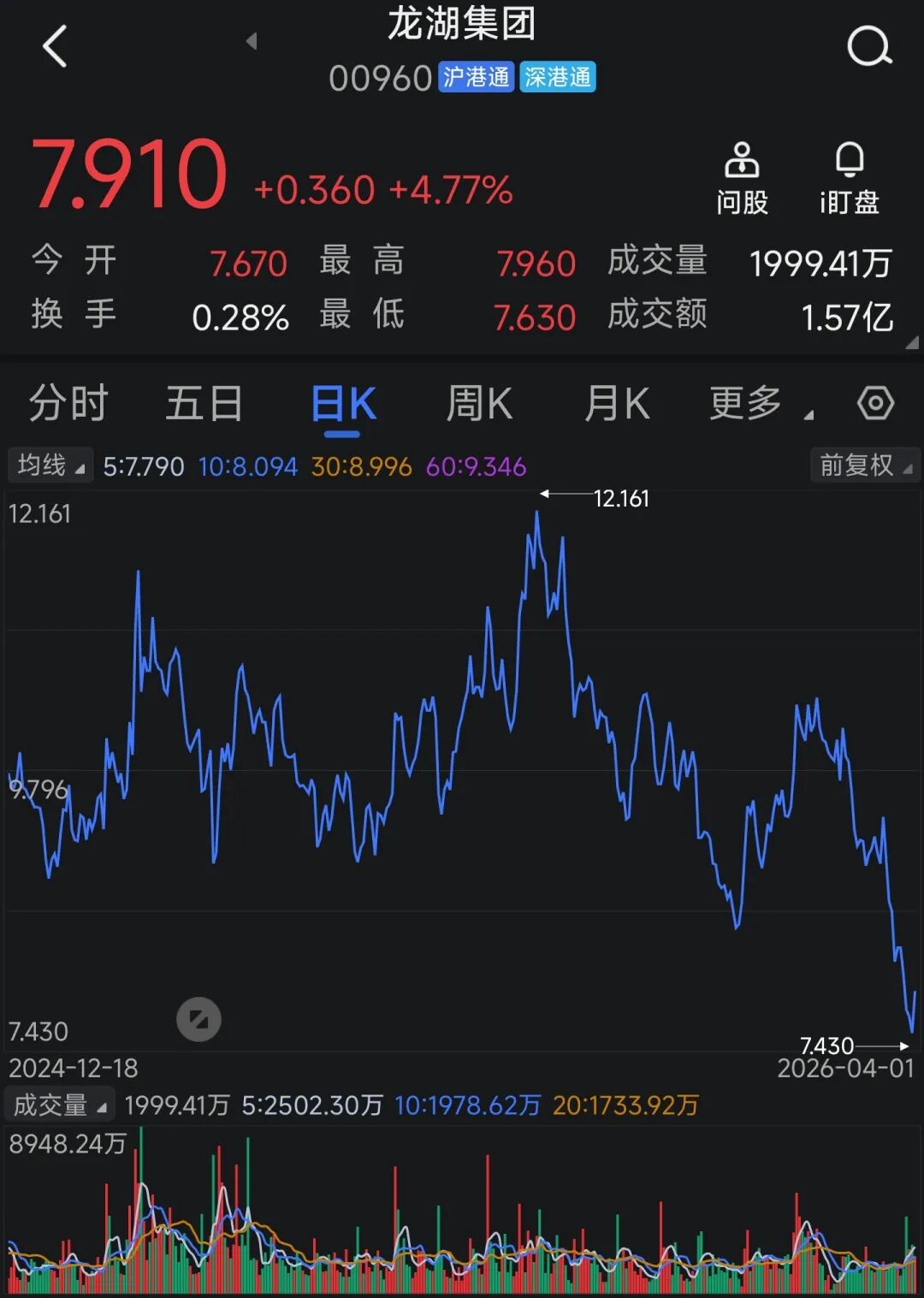Show previous stock with the small left arrow

click(x=252, y=41)
